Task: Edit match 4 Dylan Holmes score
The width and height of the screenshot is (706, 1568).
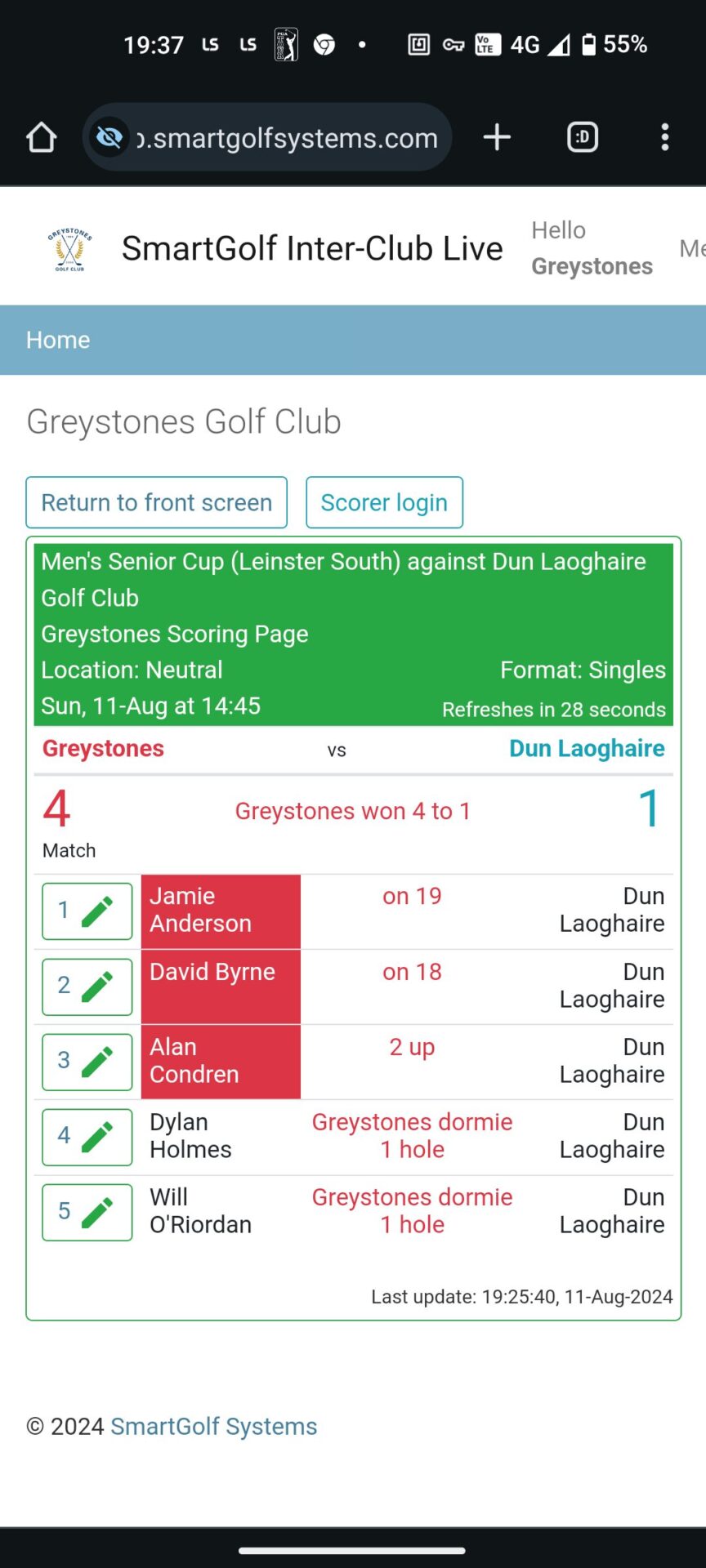Action: tap(87, 1137)
